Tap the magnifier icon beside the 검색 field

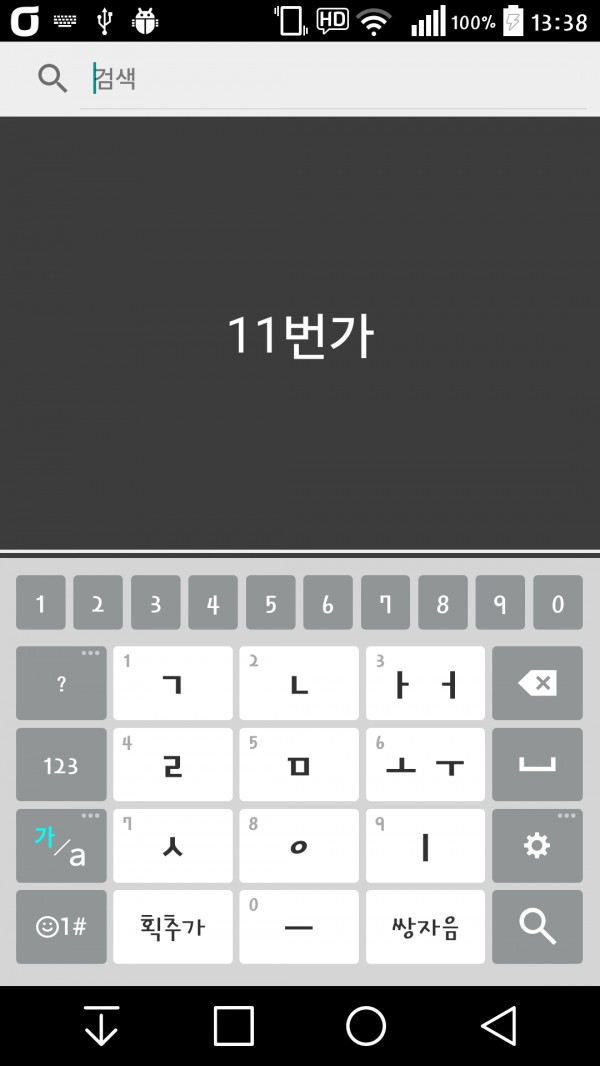click(x=52, y=78)
